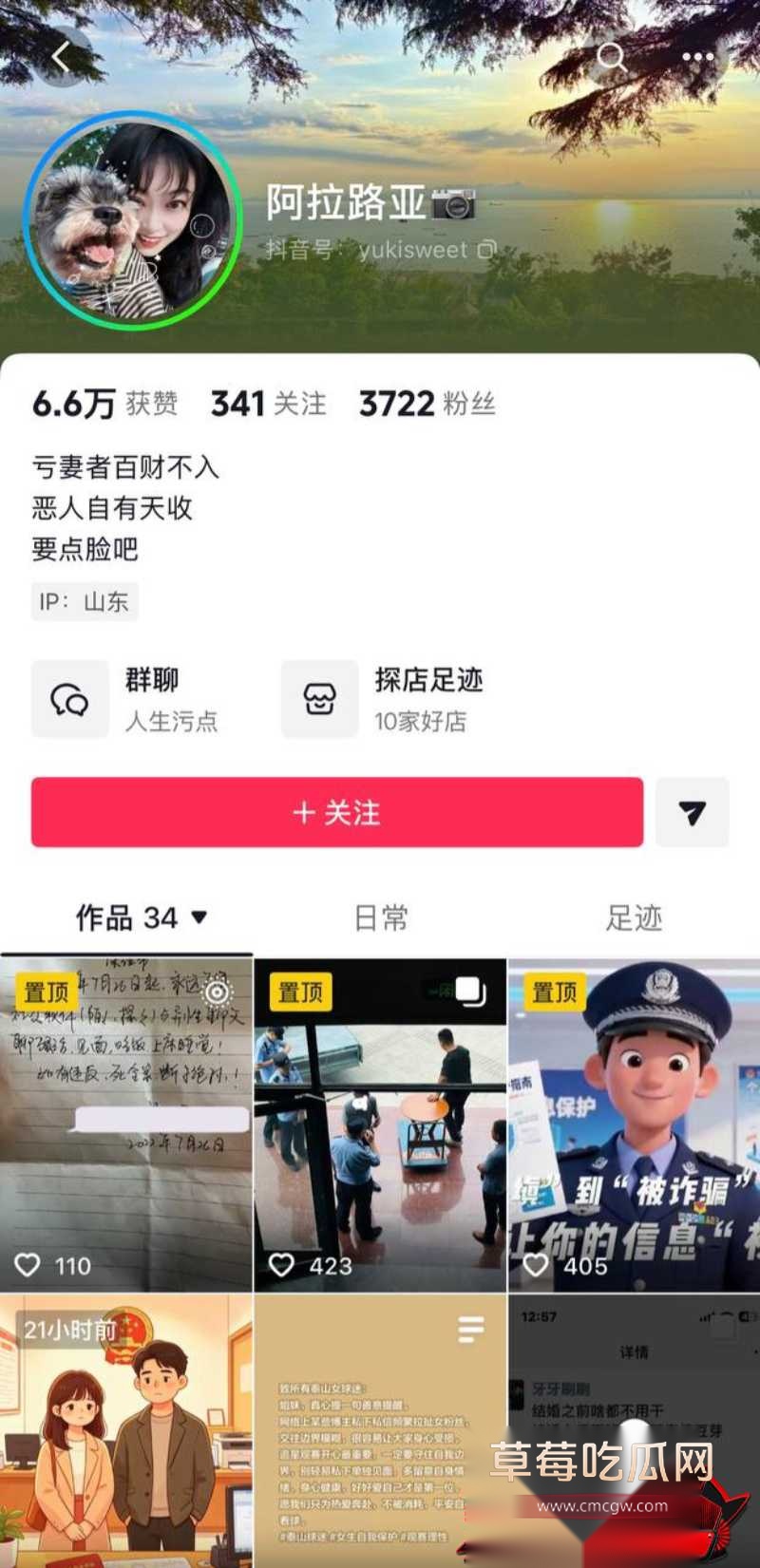Viewport: 760px width, 1568px height.
Task: Open the 3722 粉丝 followers list
Action: pyautogui.click(x=427, y=404)
